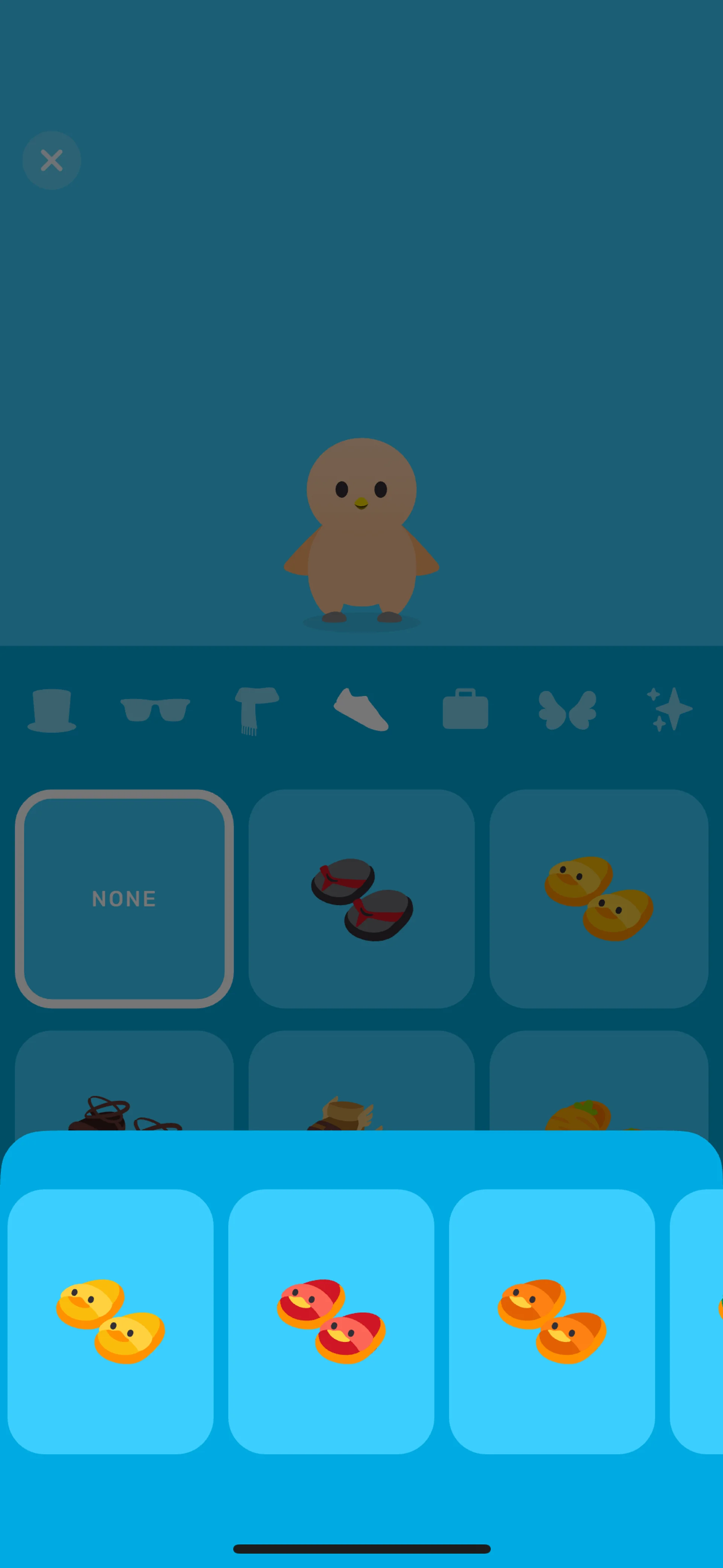
Task: Open the wings category
Action: [567, 710]
